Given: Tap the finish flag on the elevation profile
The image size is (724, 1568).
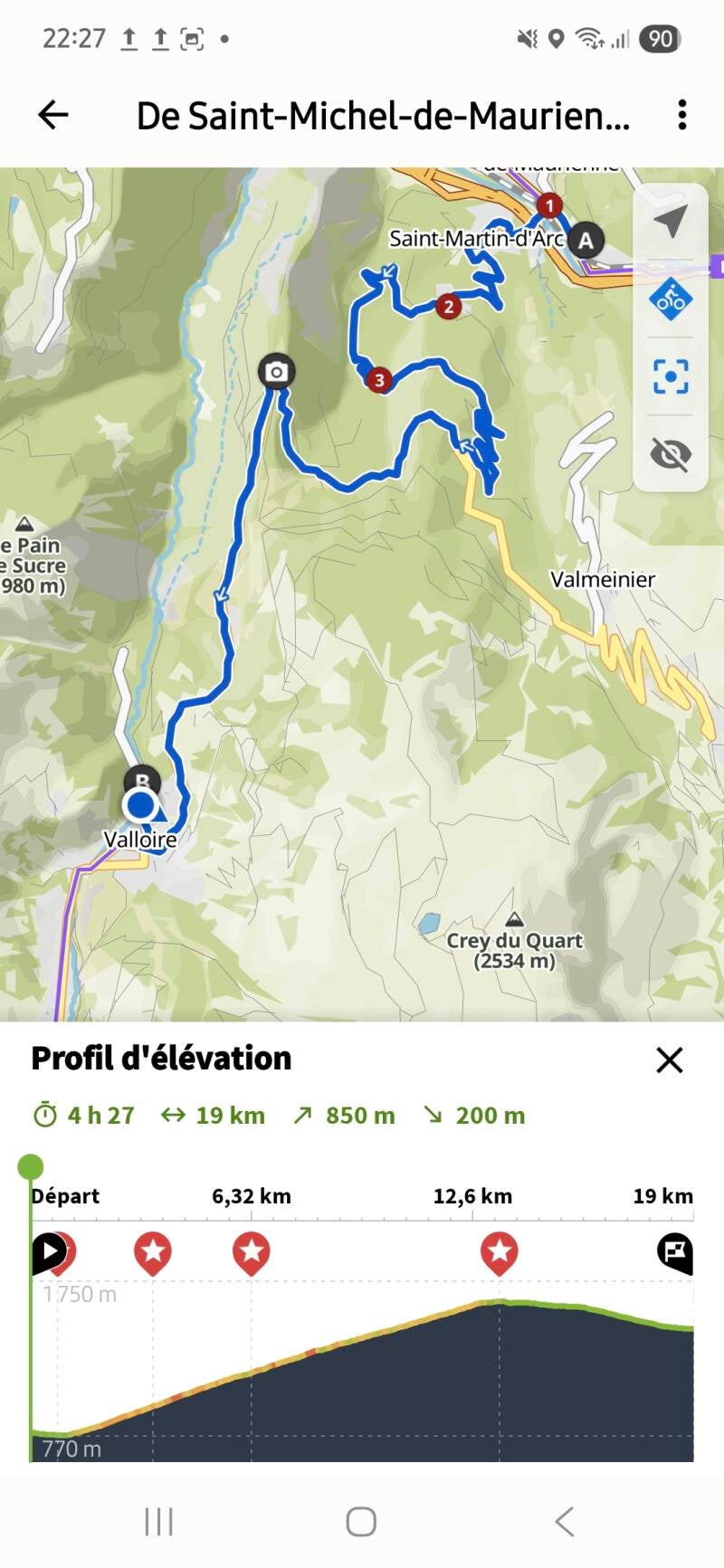Looking at the screenshot, I should coord(674,1252).
